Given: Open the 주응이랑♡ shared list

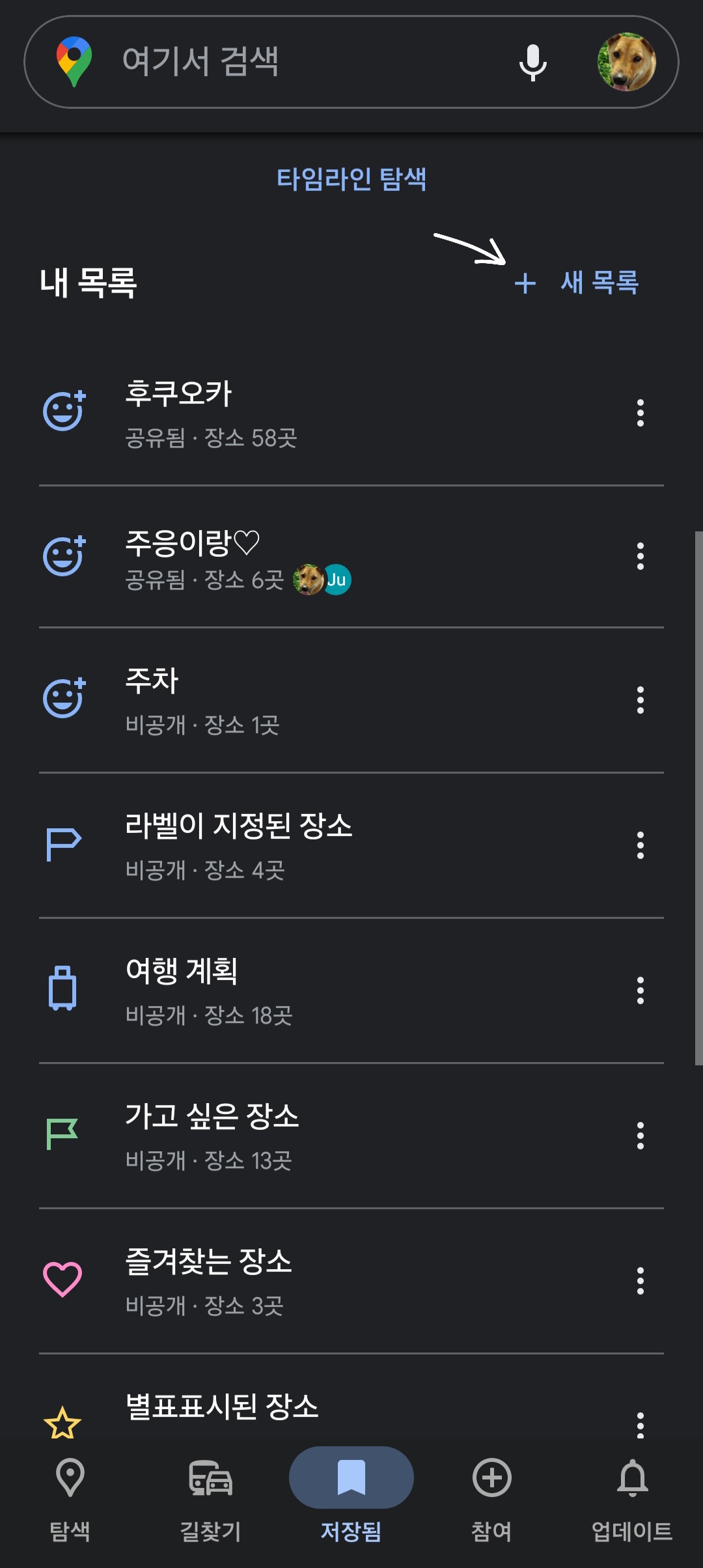Looking at the screenshot, I should (260, 557).
